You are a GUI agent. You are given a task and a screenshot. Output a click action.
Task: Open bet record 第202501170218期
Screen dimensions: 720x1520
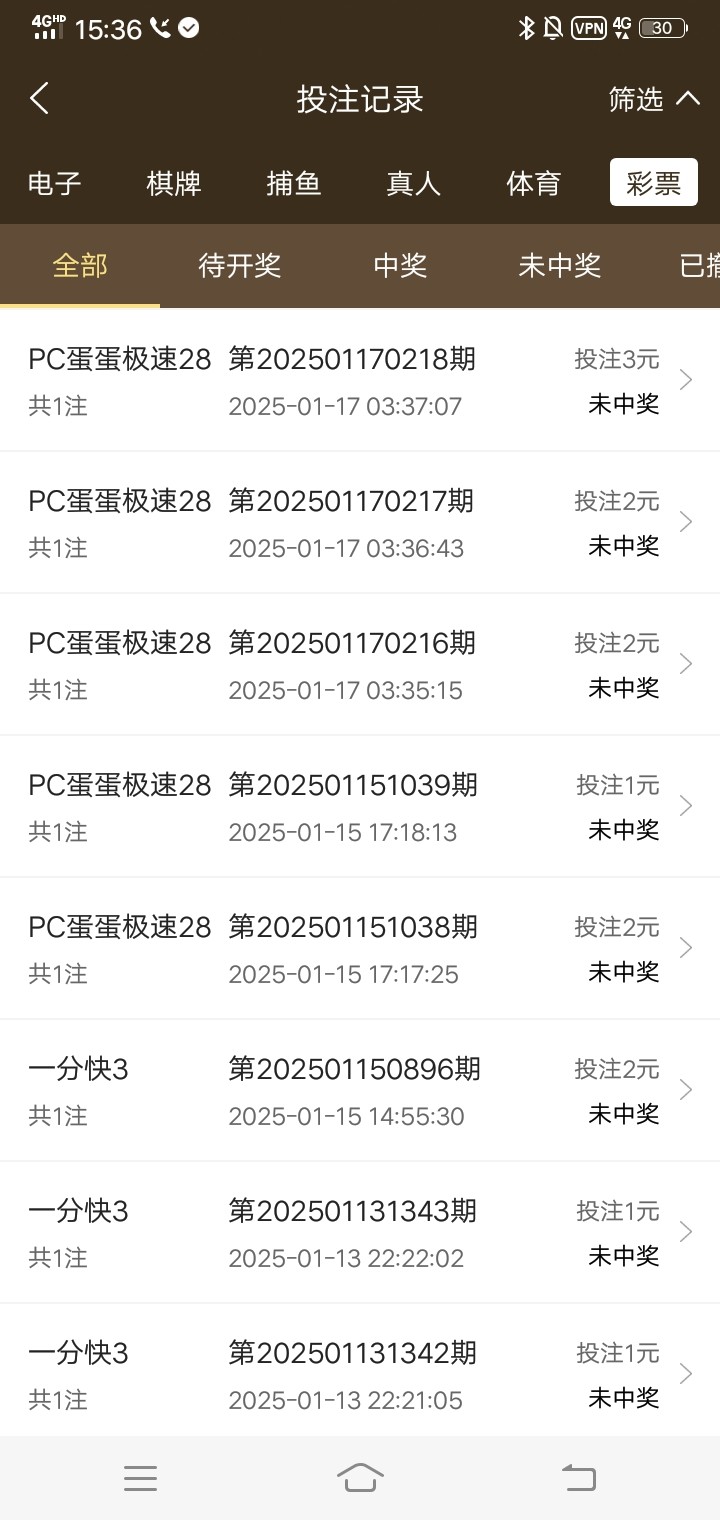360,381
